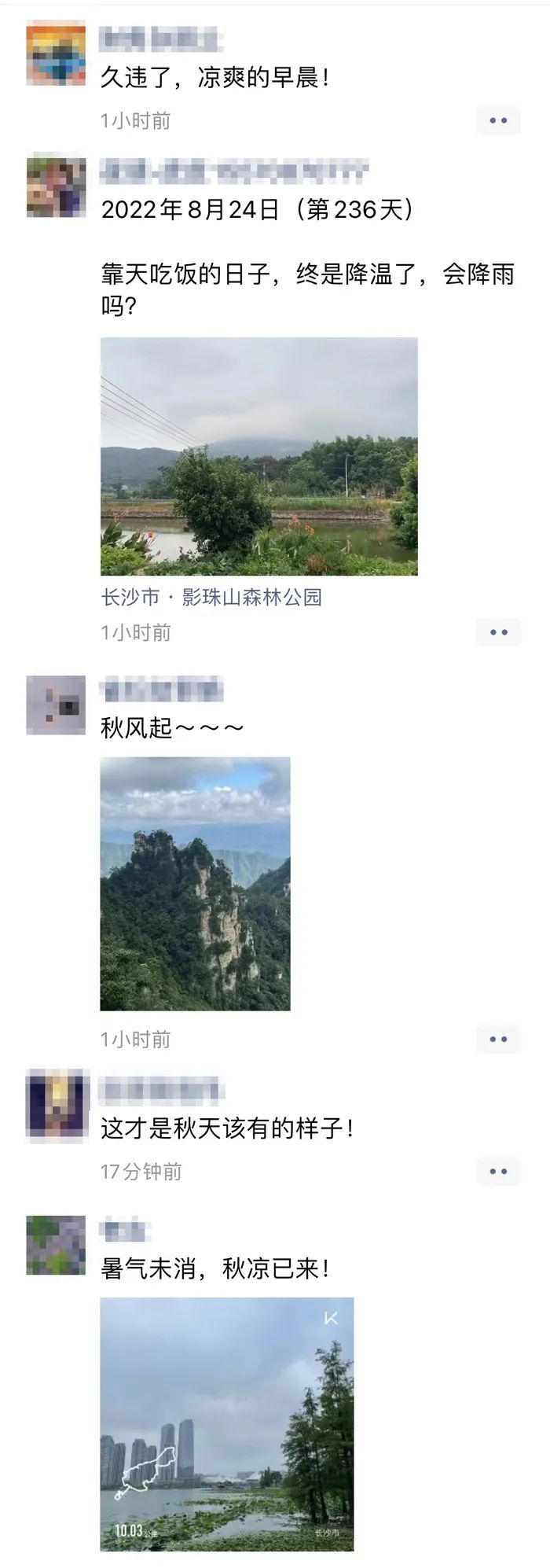Screen dimensions: 550x1568
Task: Open the comment menu under 久违了，凉爽的早晨 post
Action: (x=498, y=120)
